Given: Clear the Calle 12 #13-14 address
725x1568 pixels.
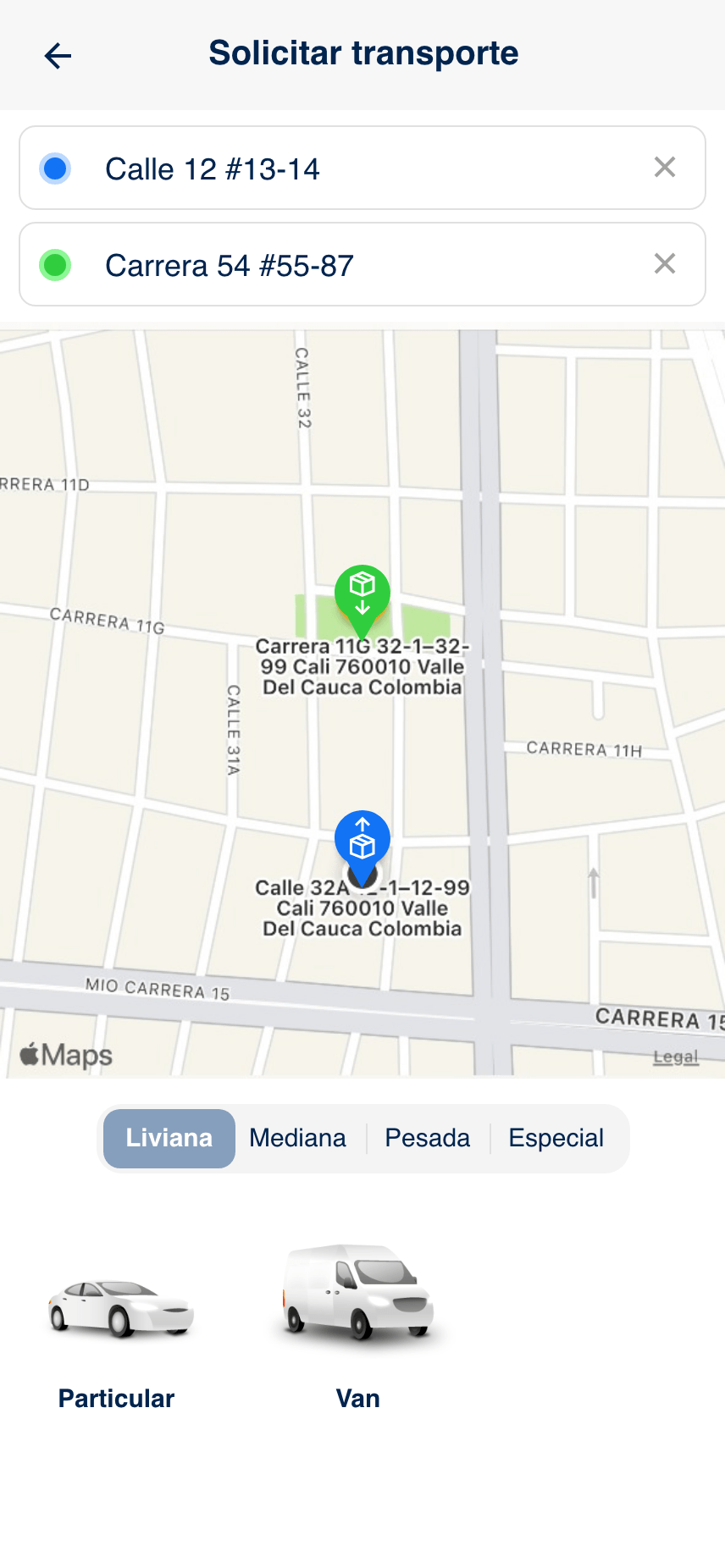Looking at the screenshot, I should [665, 168].
